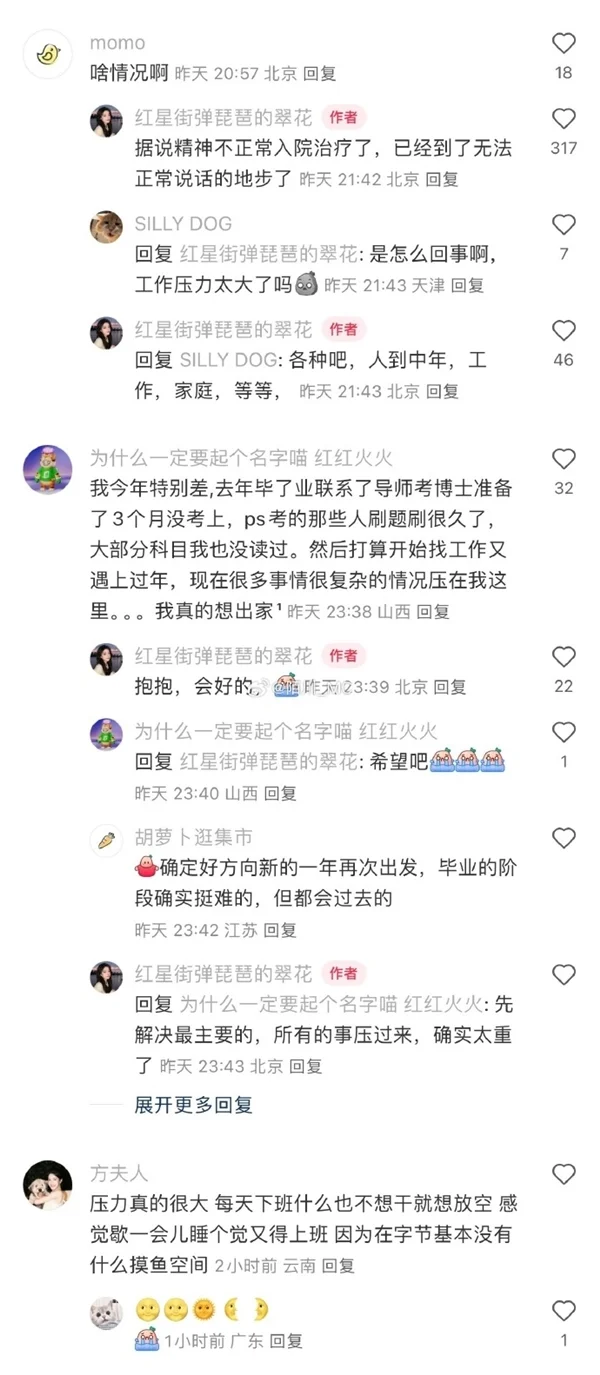Expand more replies via 展开更多回复
This screenshot has width=600, height=1375.
[x=193, y=1105]
